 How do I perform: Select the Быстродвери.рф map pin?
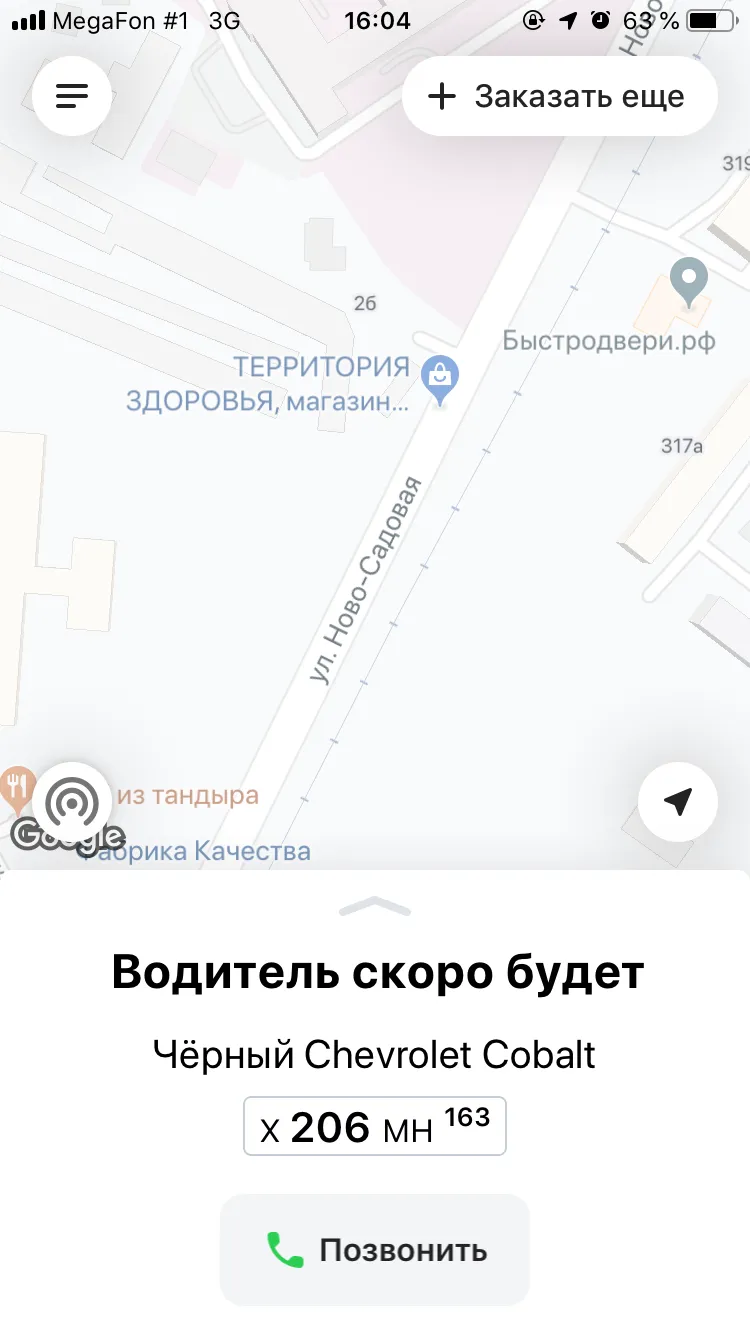pos(688,283)
